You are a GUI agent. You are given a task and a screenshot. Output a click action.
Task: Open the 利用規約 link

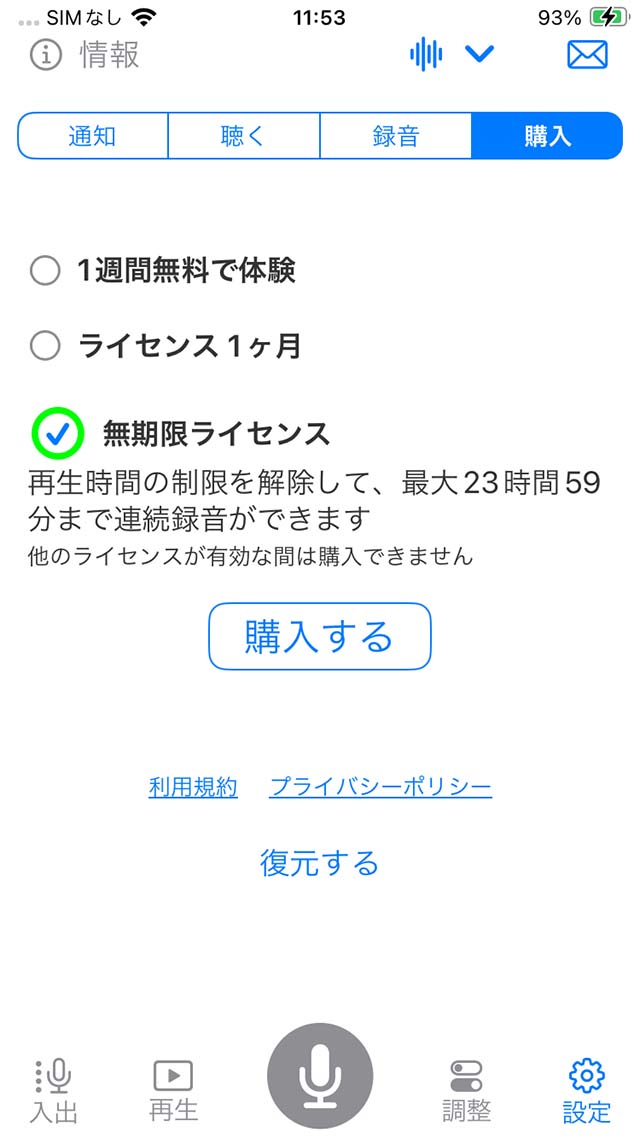click(x=193, y=787)
